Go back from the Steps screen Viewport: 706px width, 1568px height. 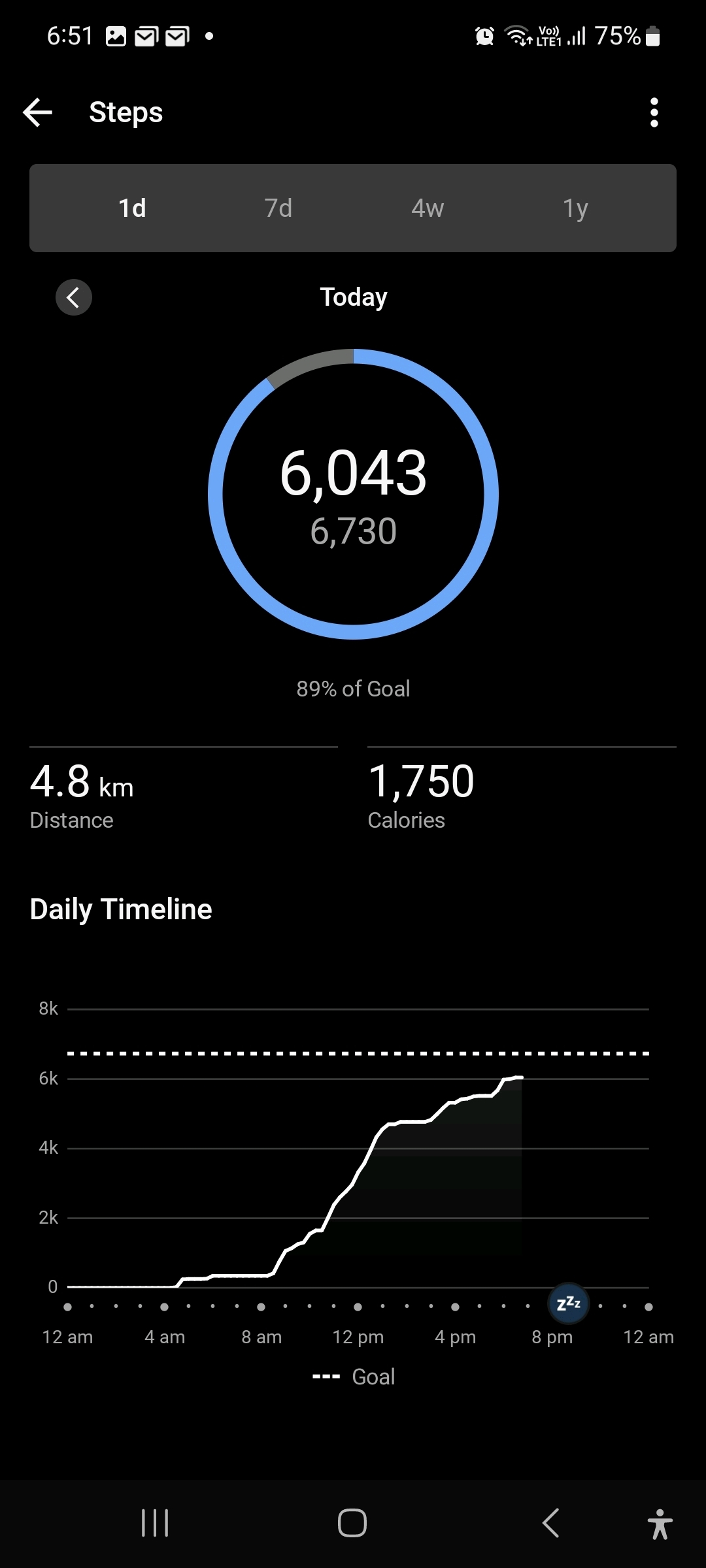pos(38,112)
